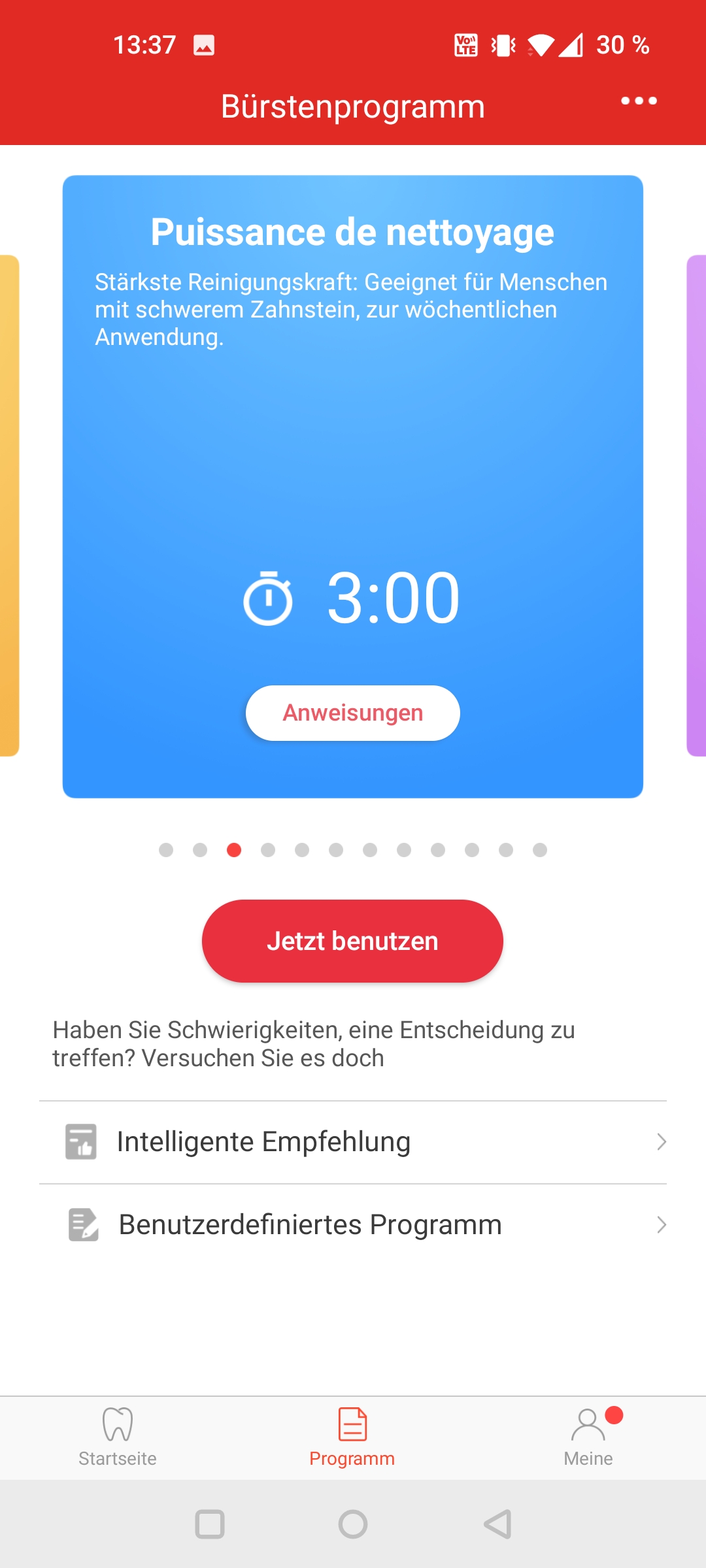Open Benutzerdefiniertes Programm
Viewport: 706px width, 1568px height.
pyautogui.click(x=353, y=1225)
